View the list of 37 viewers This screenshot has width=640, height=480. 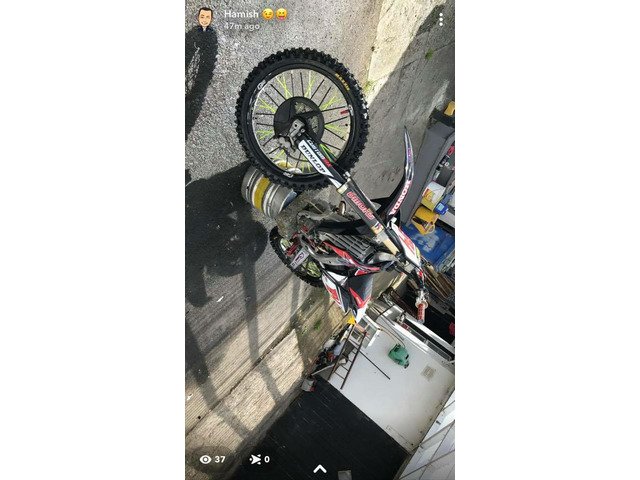[213, 459]
